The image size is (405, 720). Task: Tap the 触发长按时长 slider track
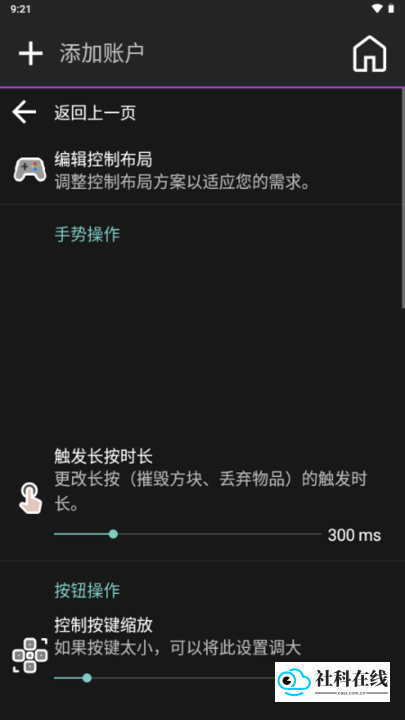(187, 534)
